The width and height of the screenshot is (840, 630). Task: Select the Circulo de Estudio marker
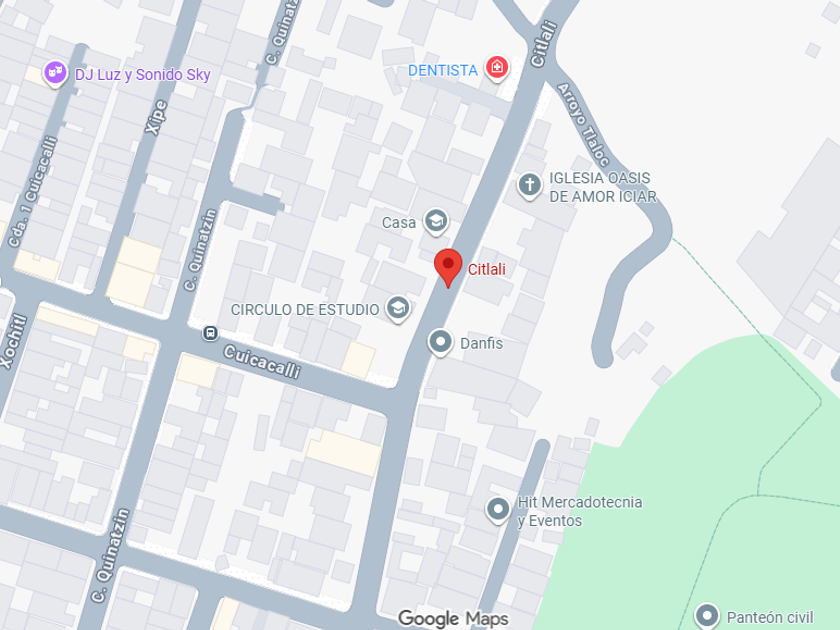[398, 309]
